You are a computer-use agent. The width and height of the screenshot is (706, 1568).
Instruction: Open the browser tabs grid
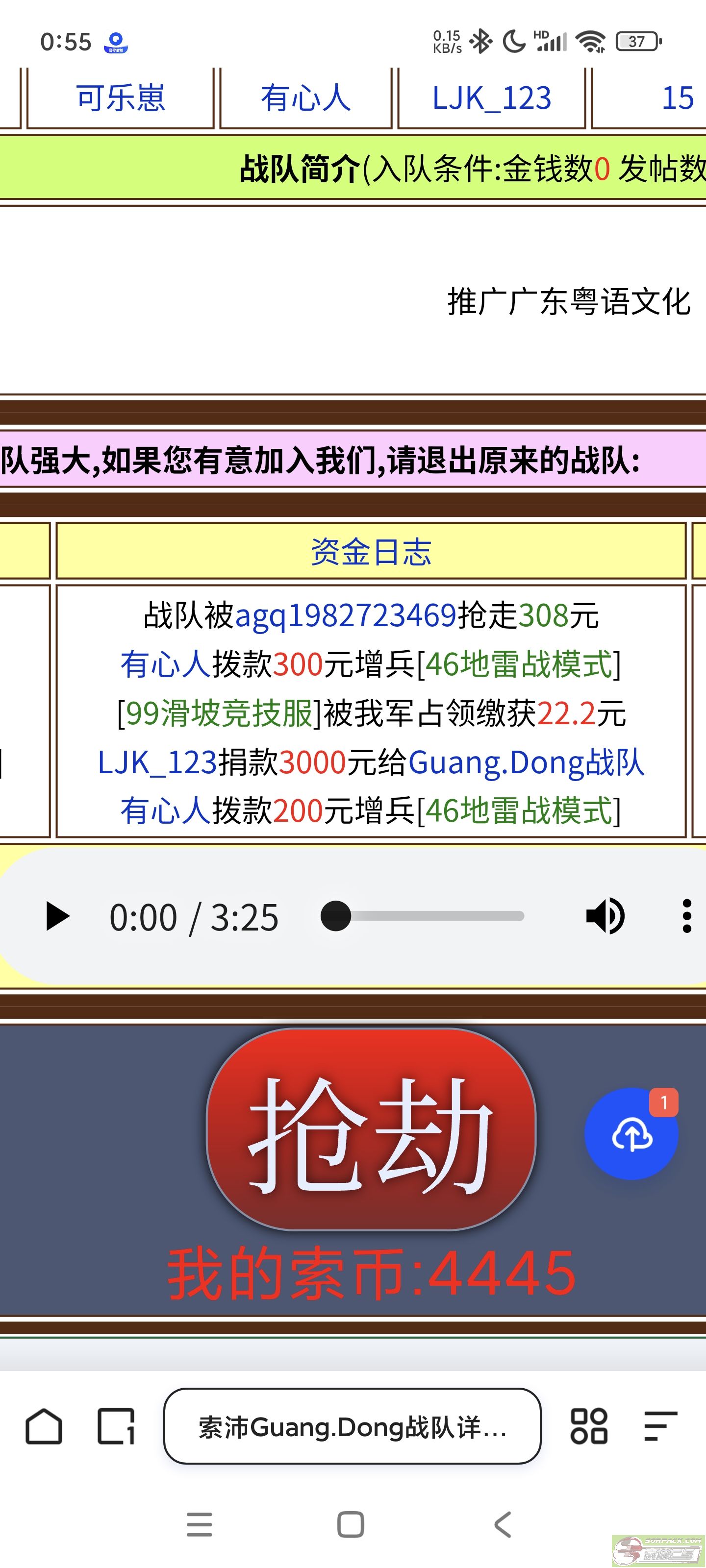(x=588, y=1426)
